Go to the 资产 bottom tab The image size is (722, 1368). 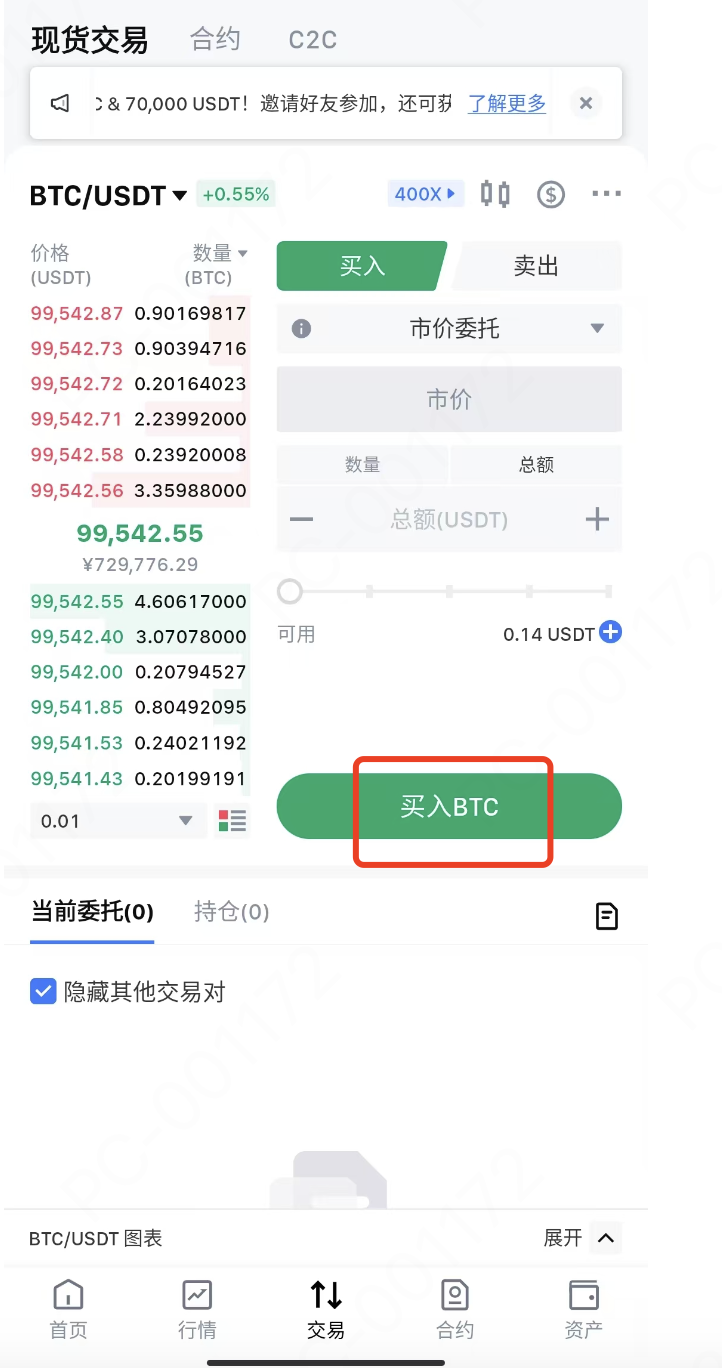point(583,1308)
